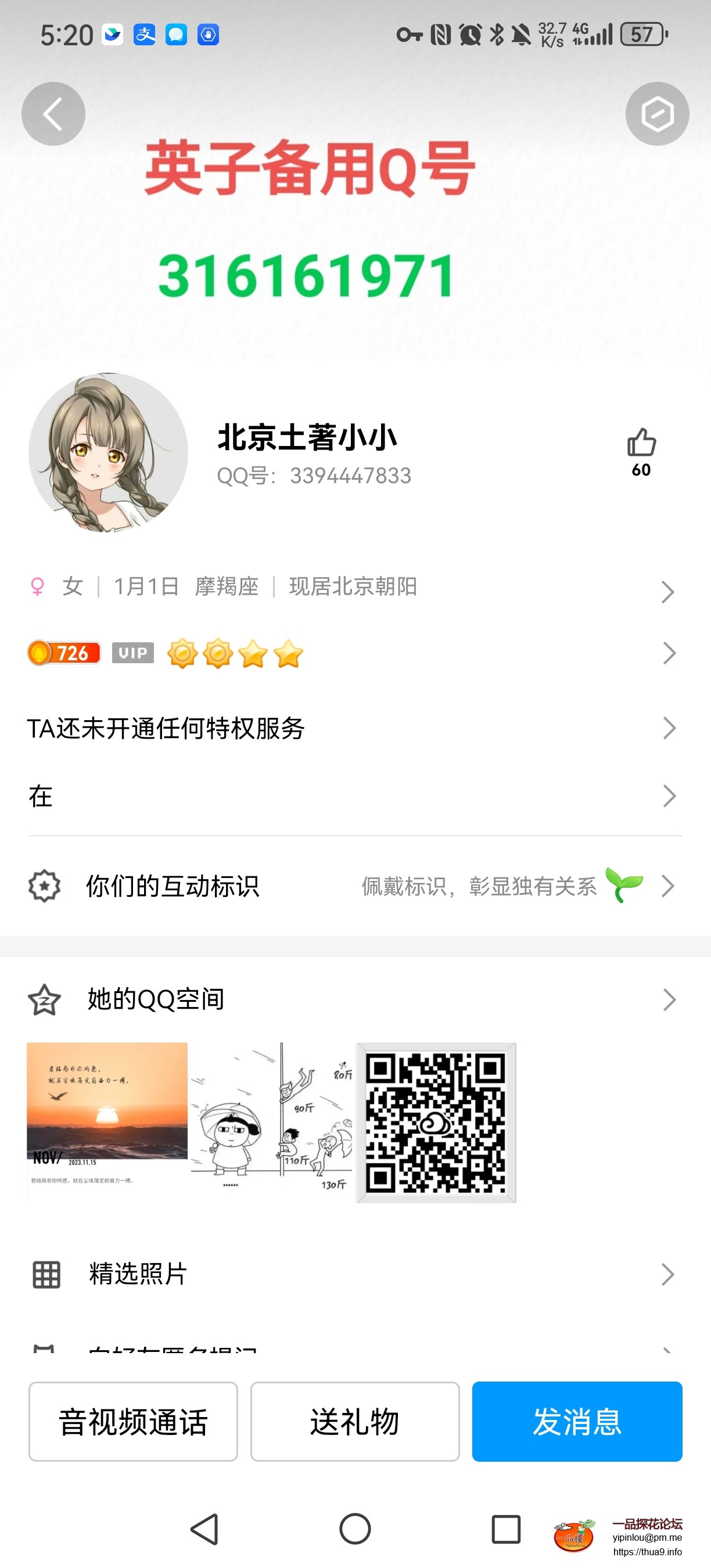The width and height of the screenshot is (711, 1568).
Task: Tap the VIP badge icon
Action: [x=132, y=652]
